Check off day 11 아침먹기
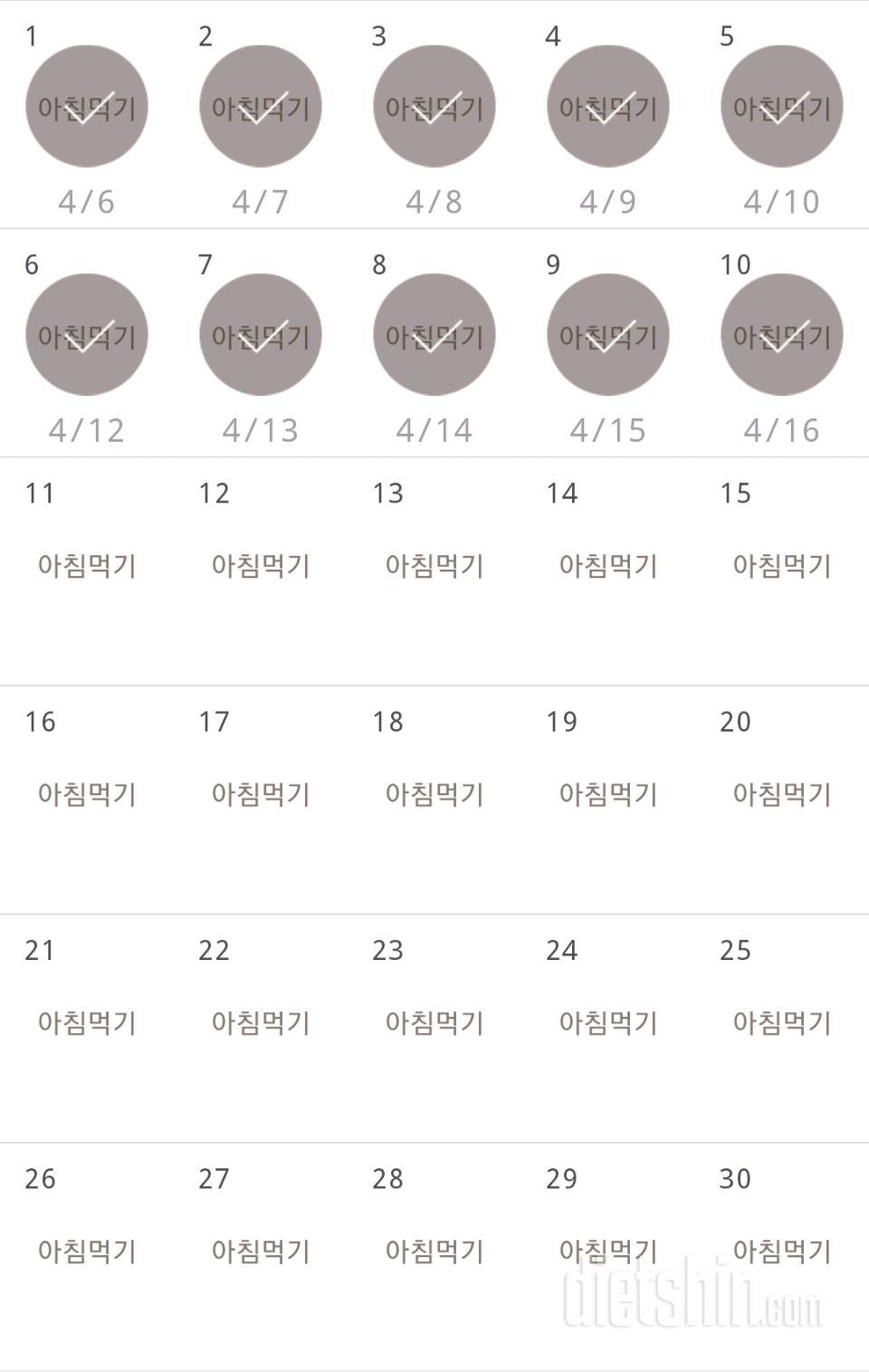Screen dimensions: 869x1372 click(87, 566)
